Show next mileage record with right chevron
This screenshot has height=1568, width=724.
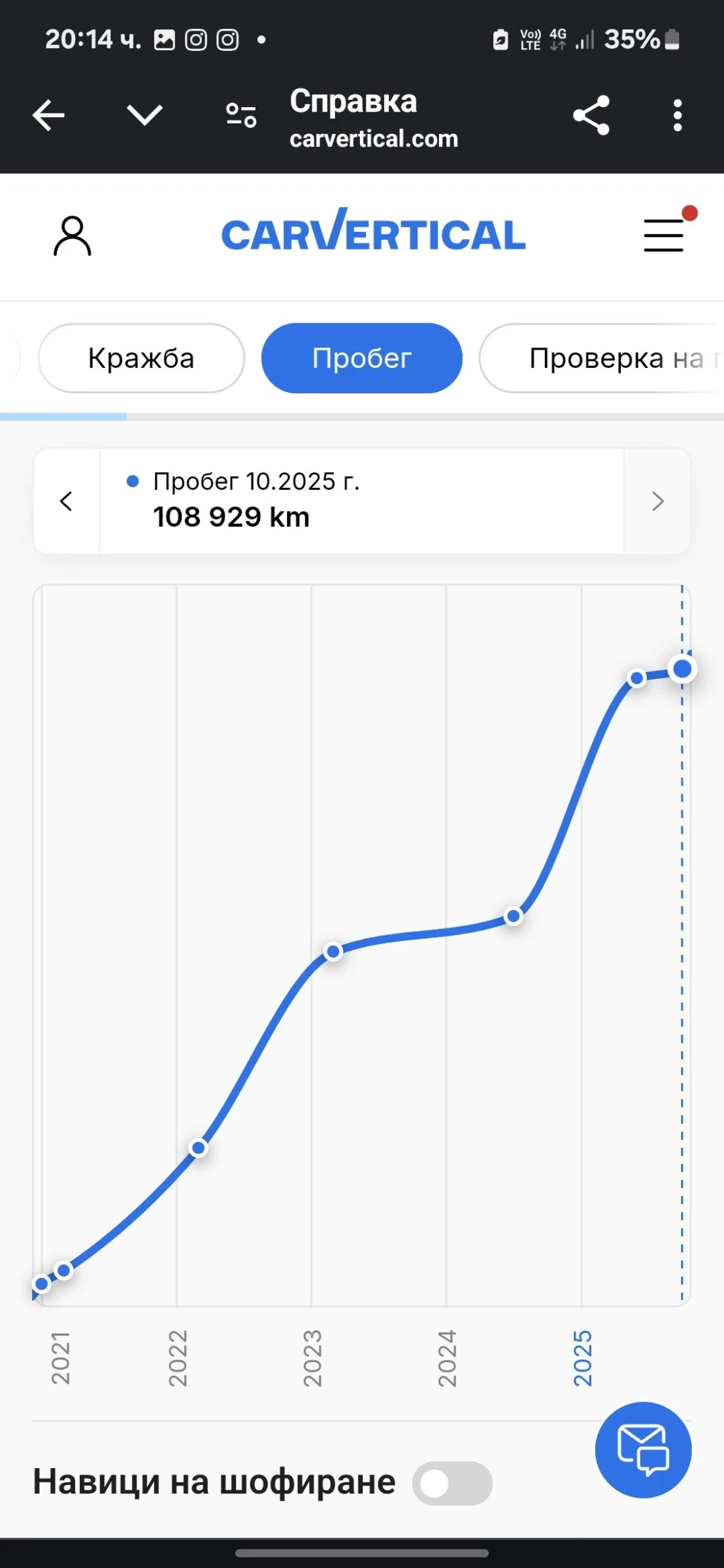657,501
